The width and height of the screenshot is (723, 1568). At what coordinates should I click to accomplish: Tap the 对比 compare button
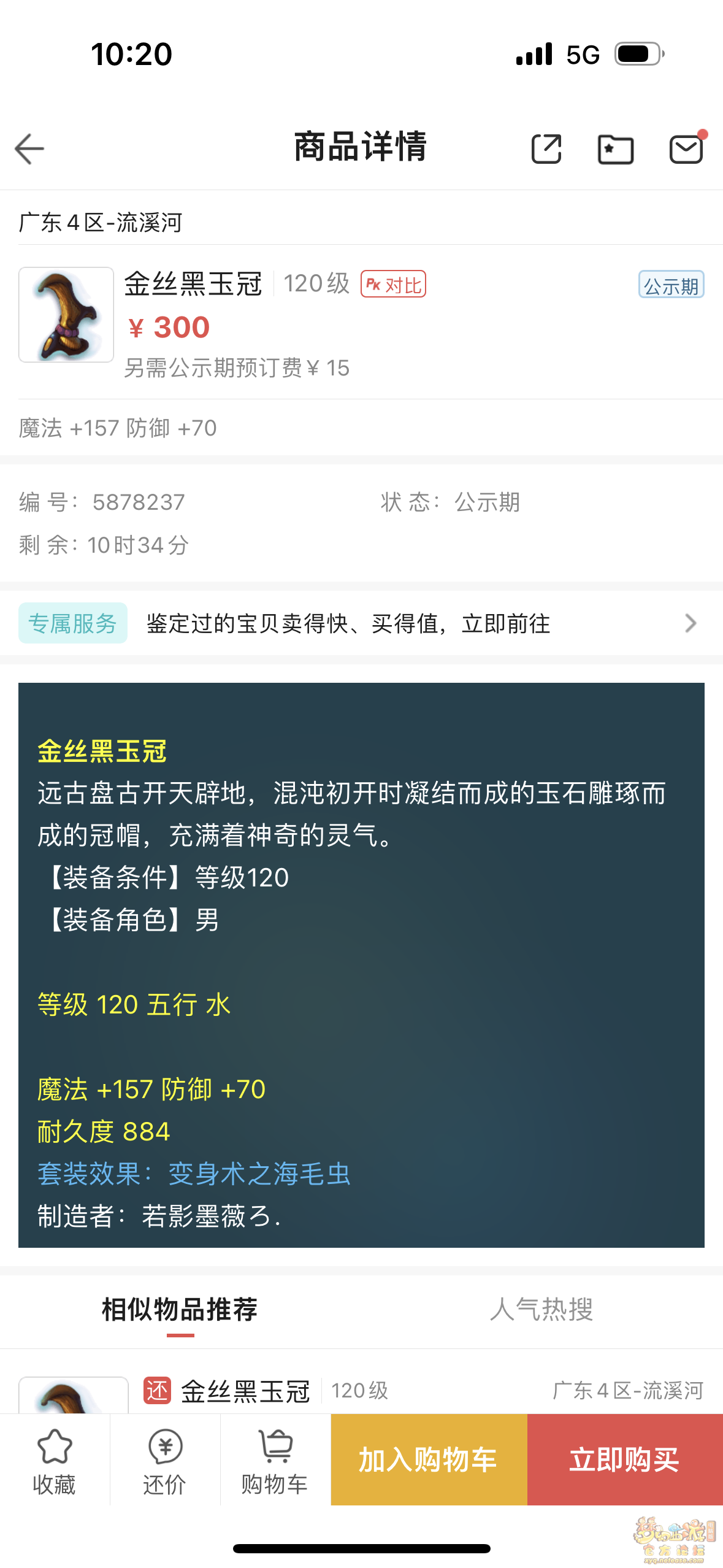pos(393,285)
